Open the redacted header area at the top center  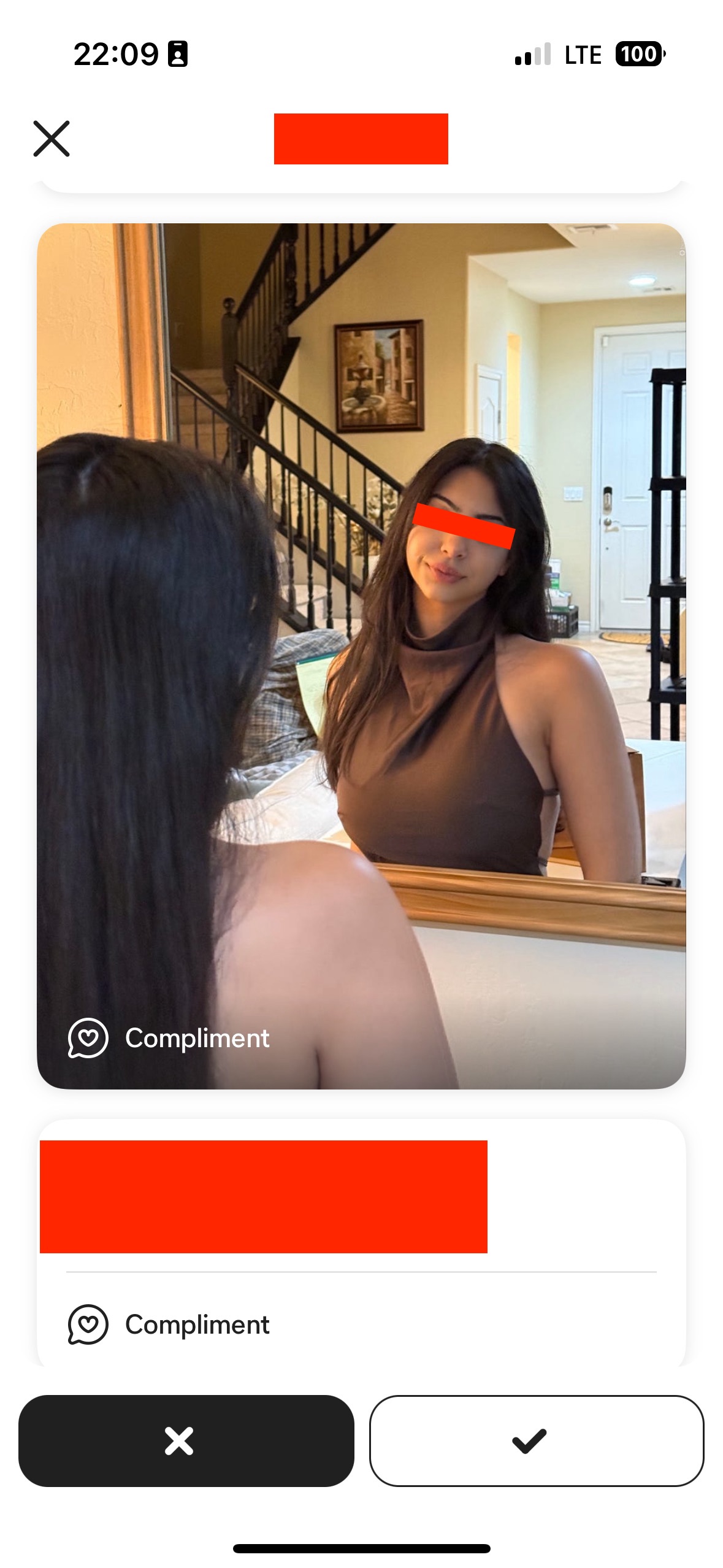pos(361,139)
